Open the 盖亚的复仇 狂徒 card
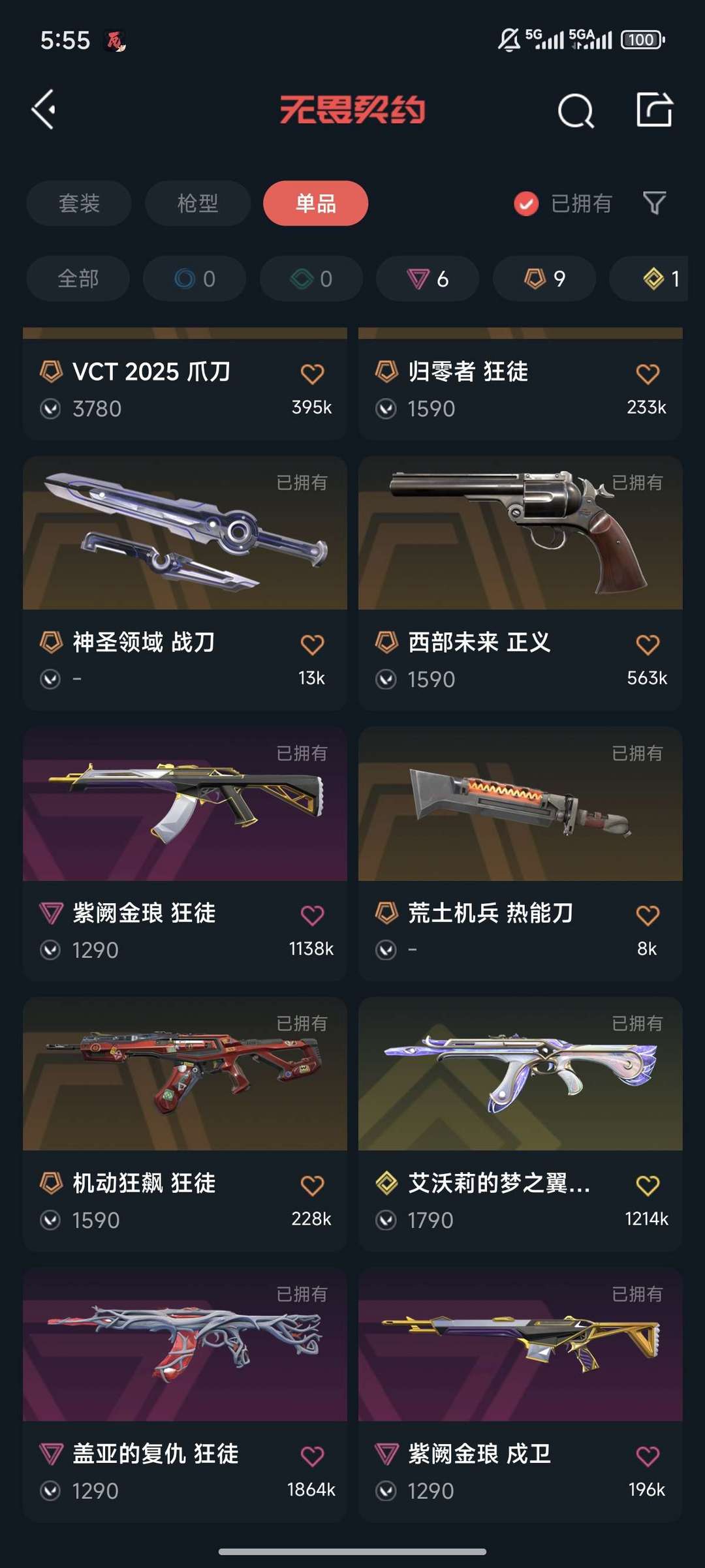This screenshot has width=705, height=1568. pos(185,1395)
